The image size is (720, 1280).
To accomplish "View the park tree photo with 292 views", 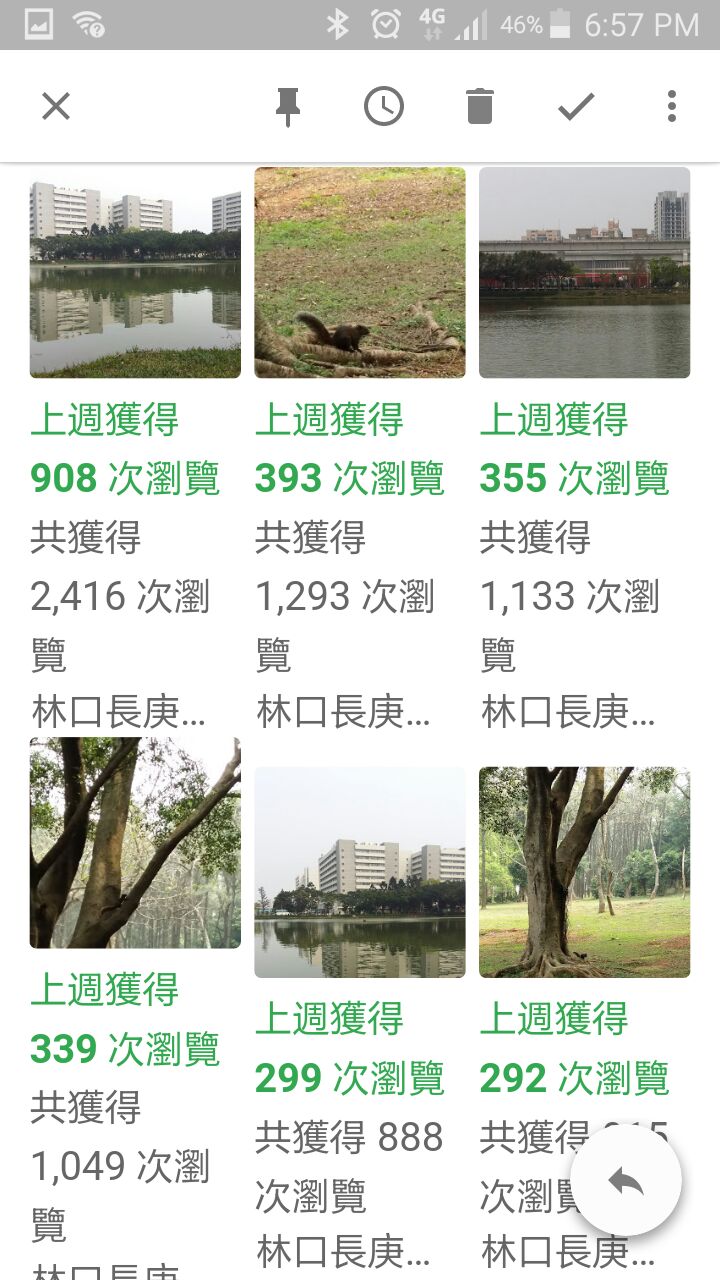I will pyautogui.click(x=585, y=872).
